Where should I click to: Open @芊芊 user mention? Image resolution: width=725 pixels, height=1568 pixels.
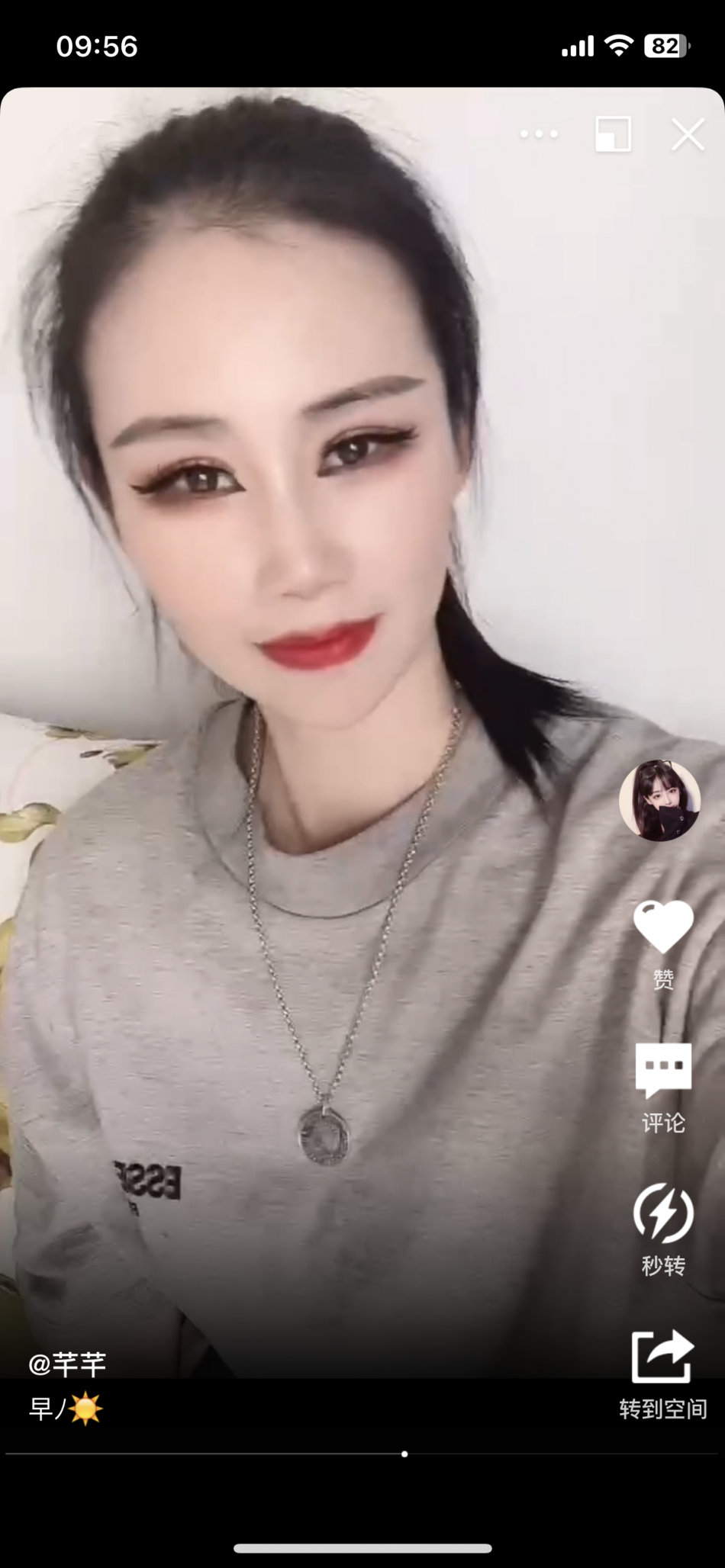[x=67, y=1364]
